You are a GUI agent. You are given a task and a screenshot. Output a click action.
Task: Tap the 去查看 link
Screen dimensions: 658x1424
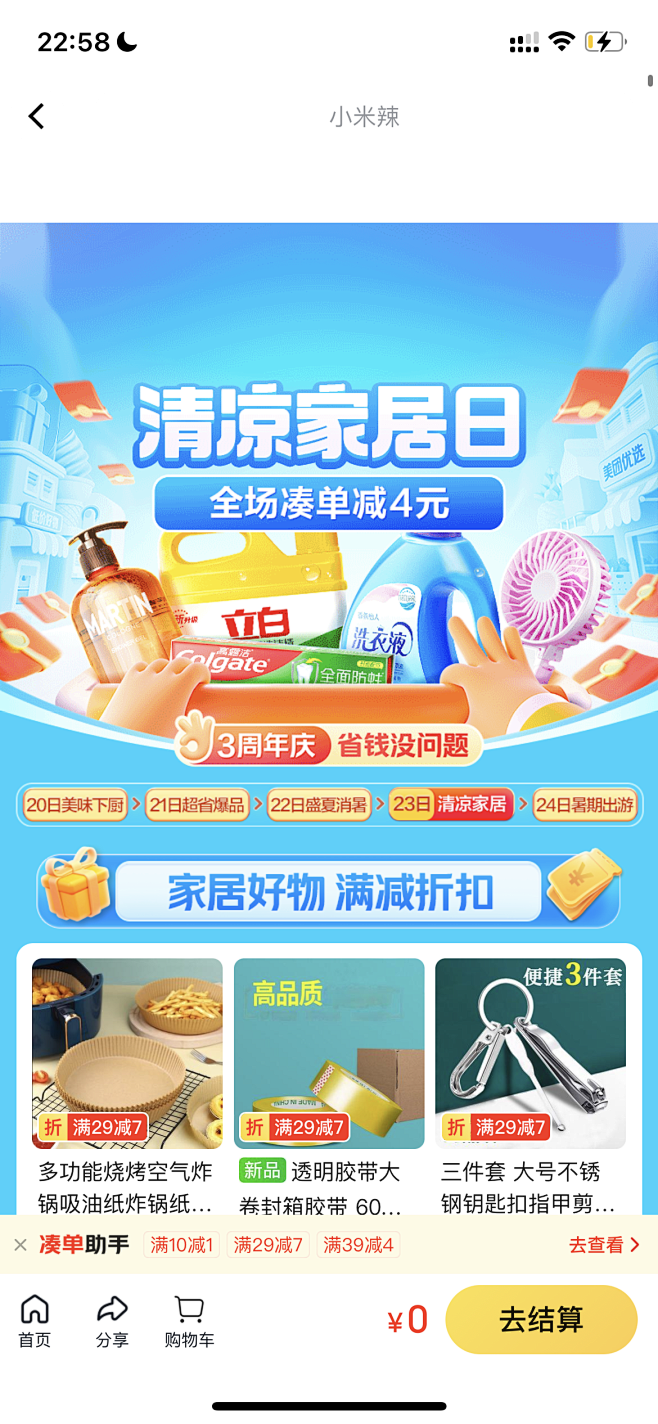[604, 1245]
